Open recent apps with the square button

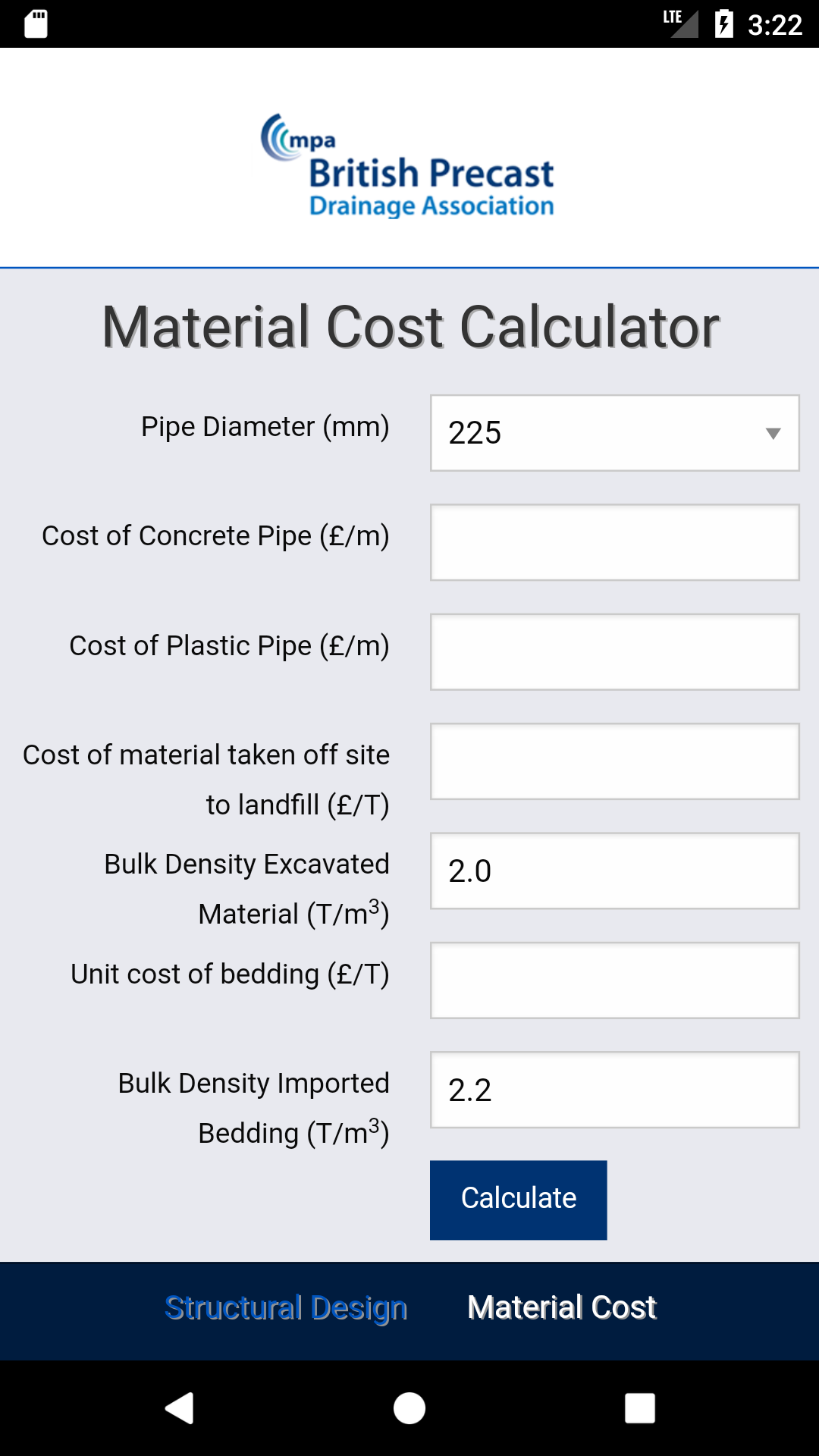coord(639,1408)
